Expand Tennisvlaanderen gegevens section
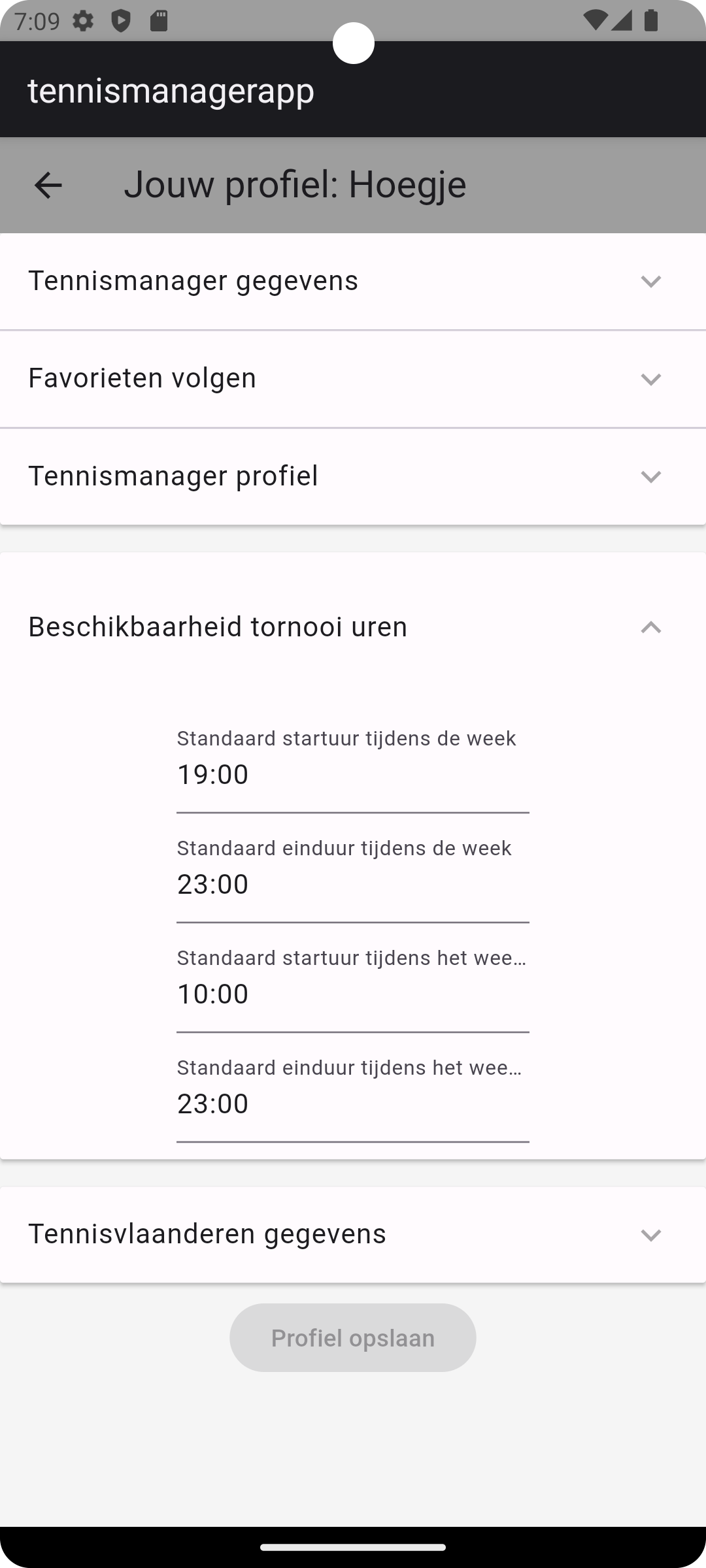 (353, 1235)
